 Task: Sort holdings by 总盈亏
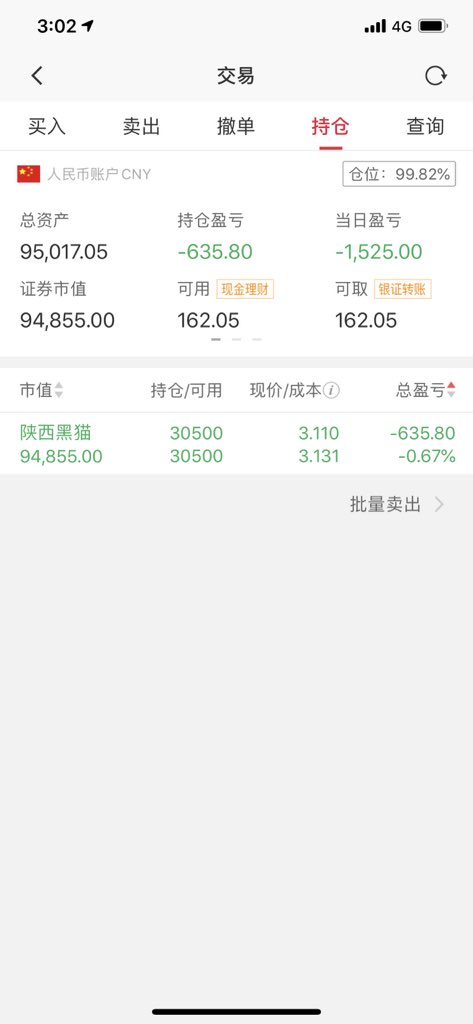426,391
